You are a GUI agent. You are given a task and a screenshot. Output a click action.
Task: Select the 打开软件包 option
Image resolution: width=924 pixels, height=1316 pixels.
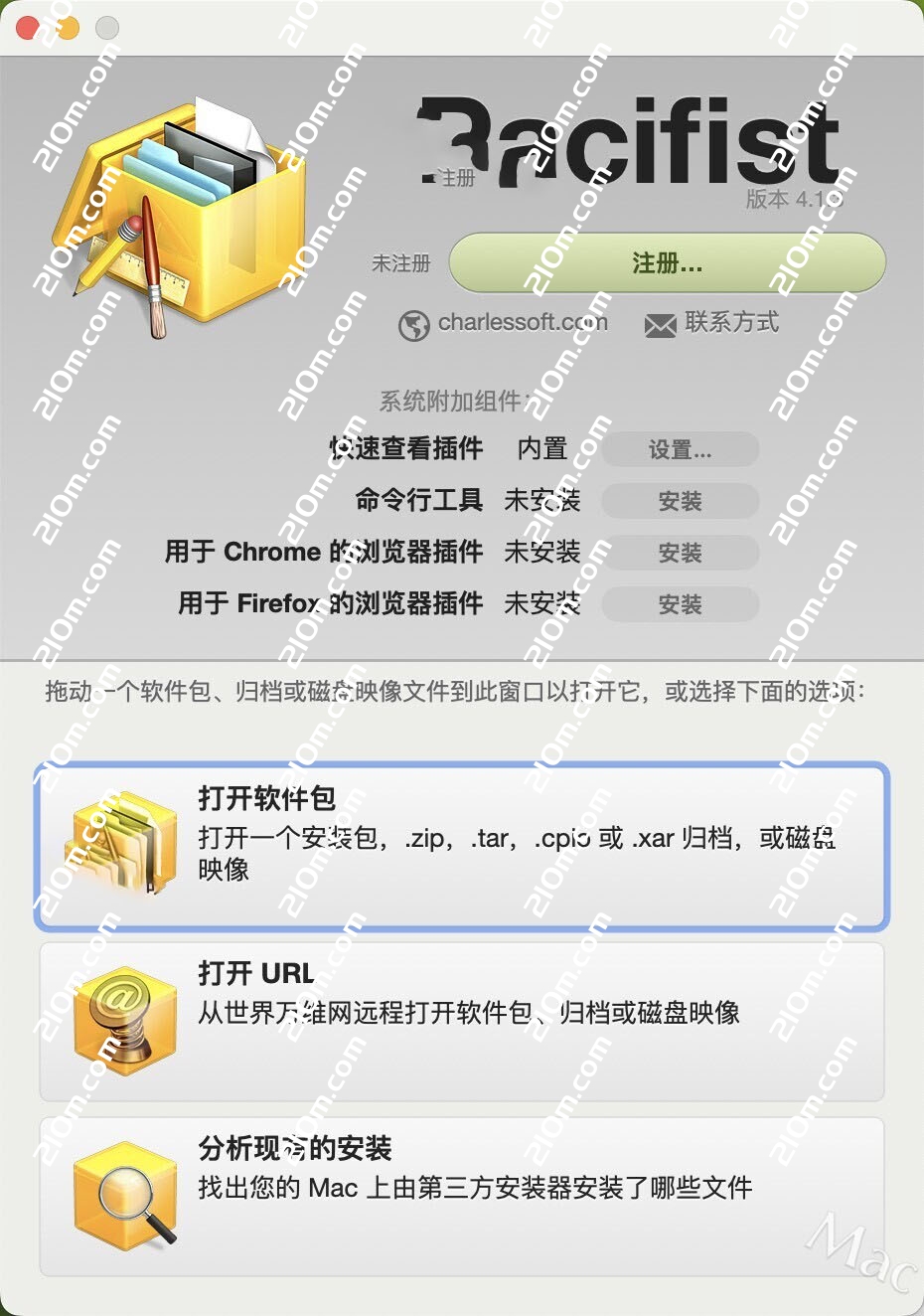(461, 846)
